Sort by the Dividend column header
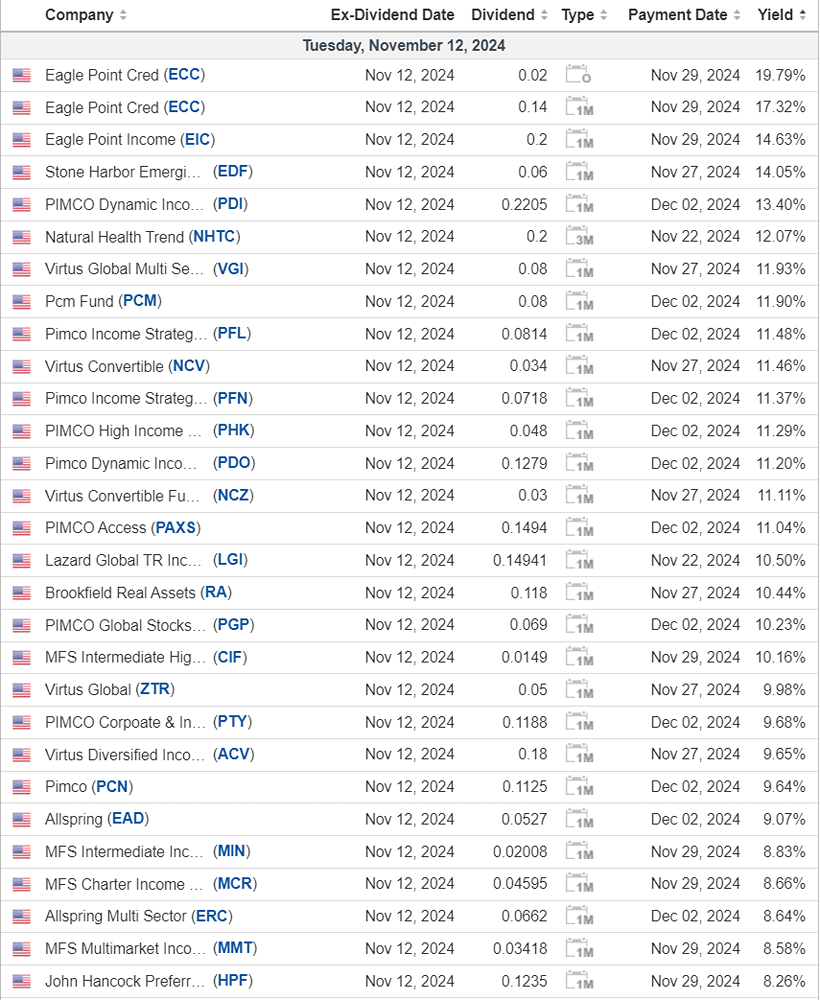The width and height of the screenshot is (820, 1000). pos(509,15)
